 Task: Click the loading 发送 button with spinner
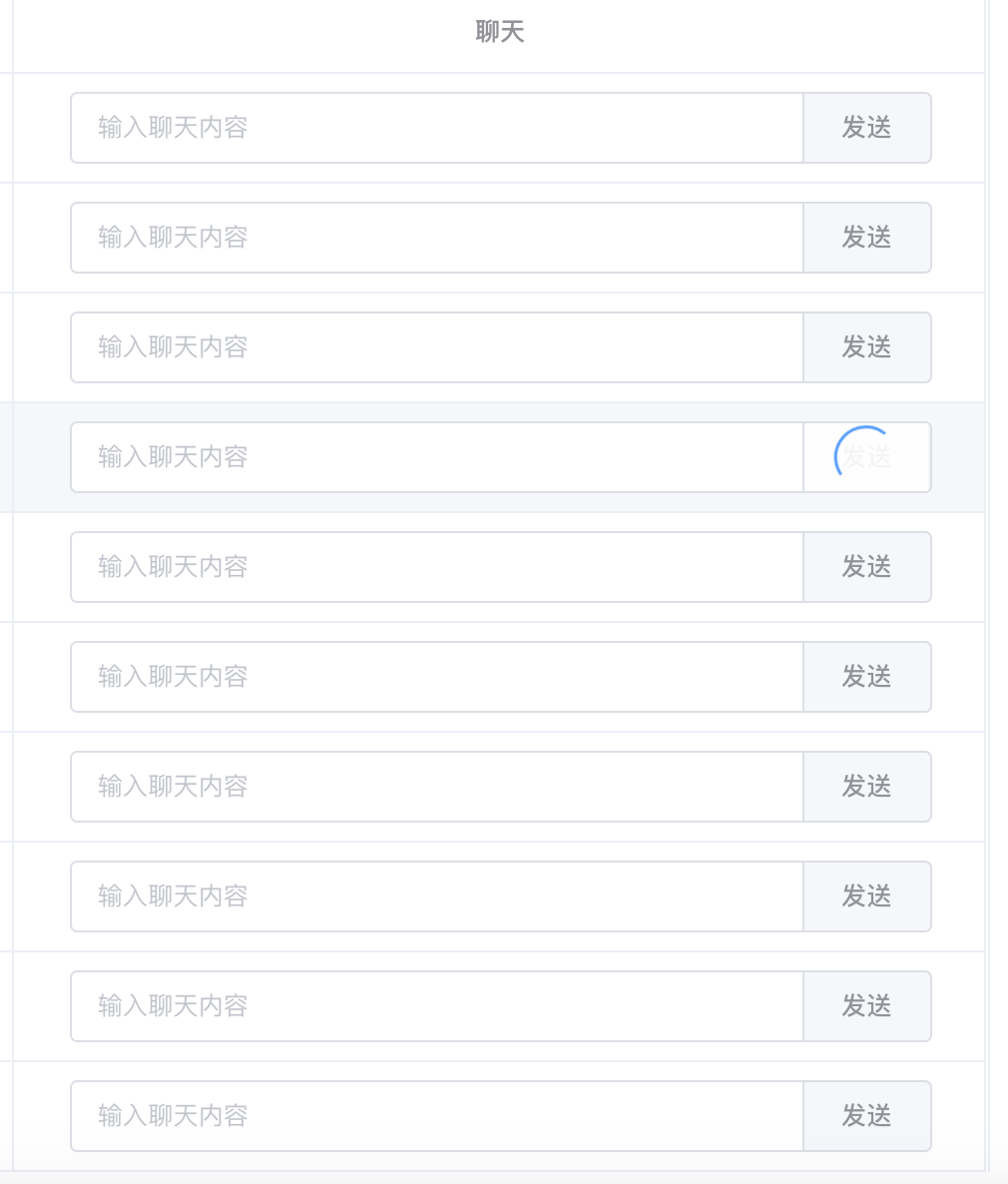866,456
